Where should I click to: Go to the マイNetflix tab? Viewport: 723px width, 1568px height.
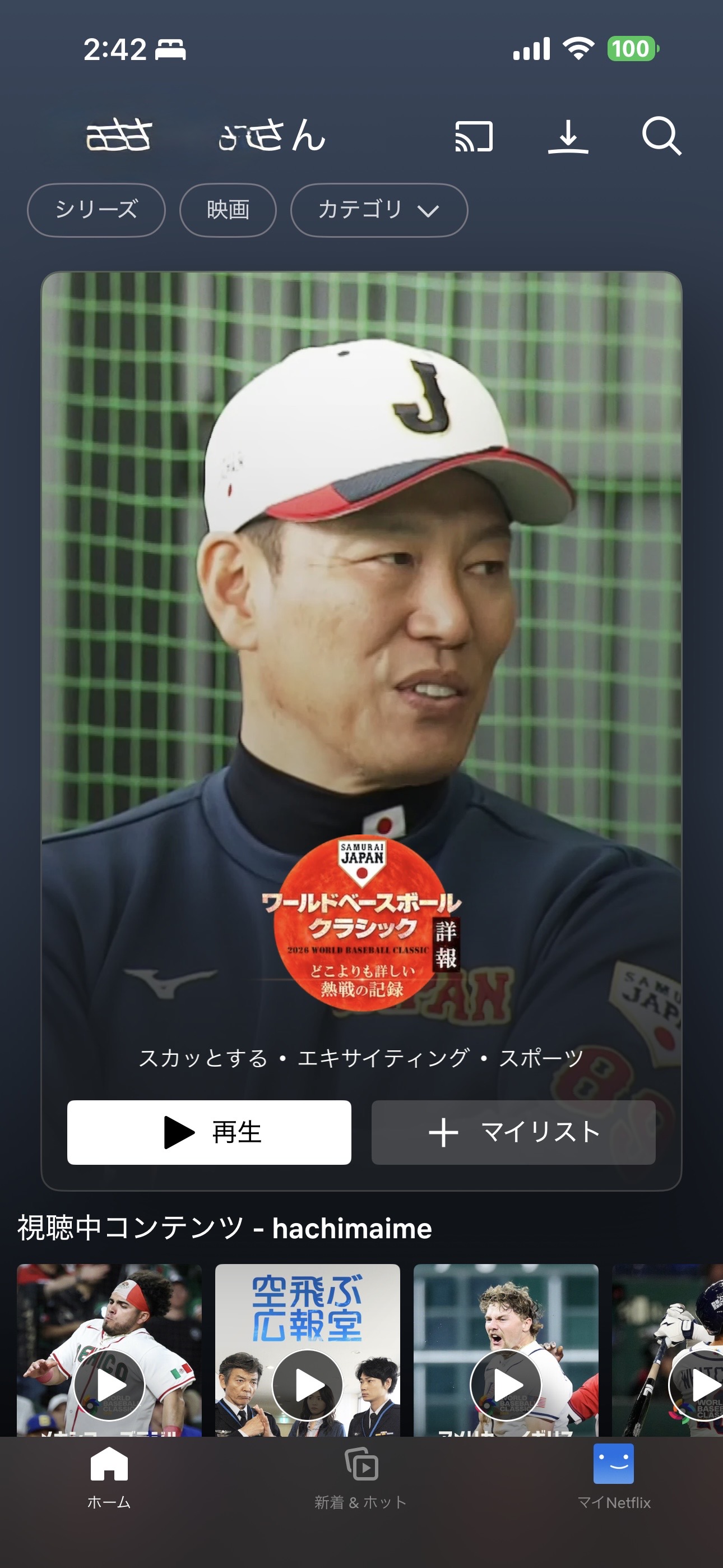point(614,1477)
